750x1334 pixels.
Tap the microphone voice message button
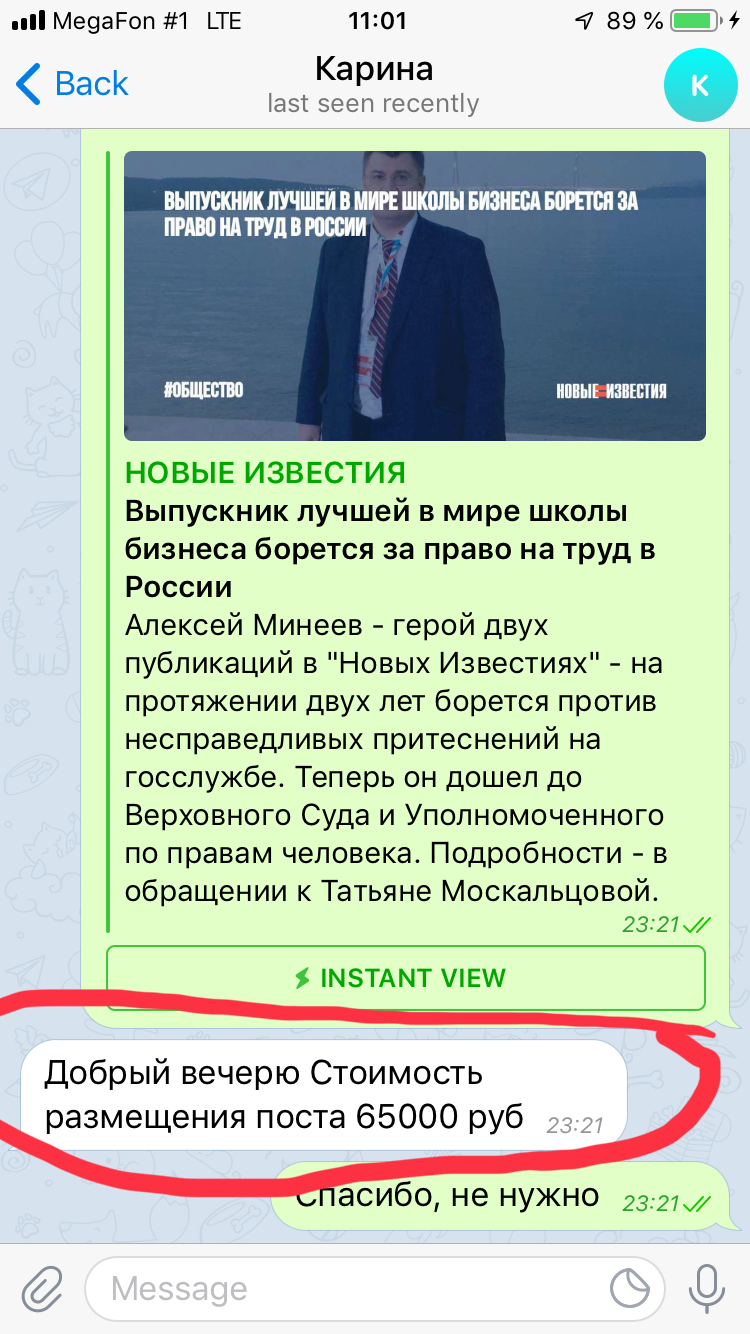pyautogui.click(x=706, y=1289)
